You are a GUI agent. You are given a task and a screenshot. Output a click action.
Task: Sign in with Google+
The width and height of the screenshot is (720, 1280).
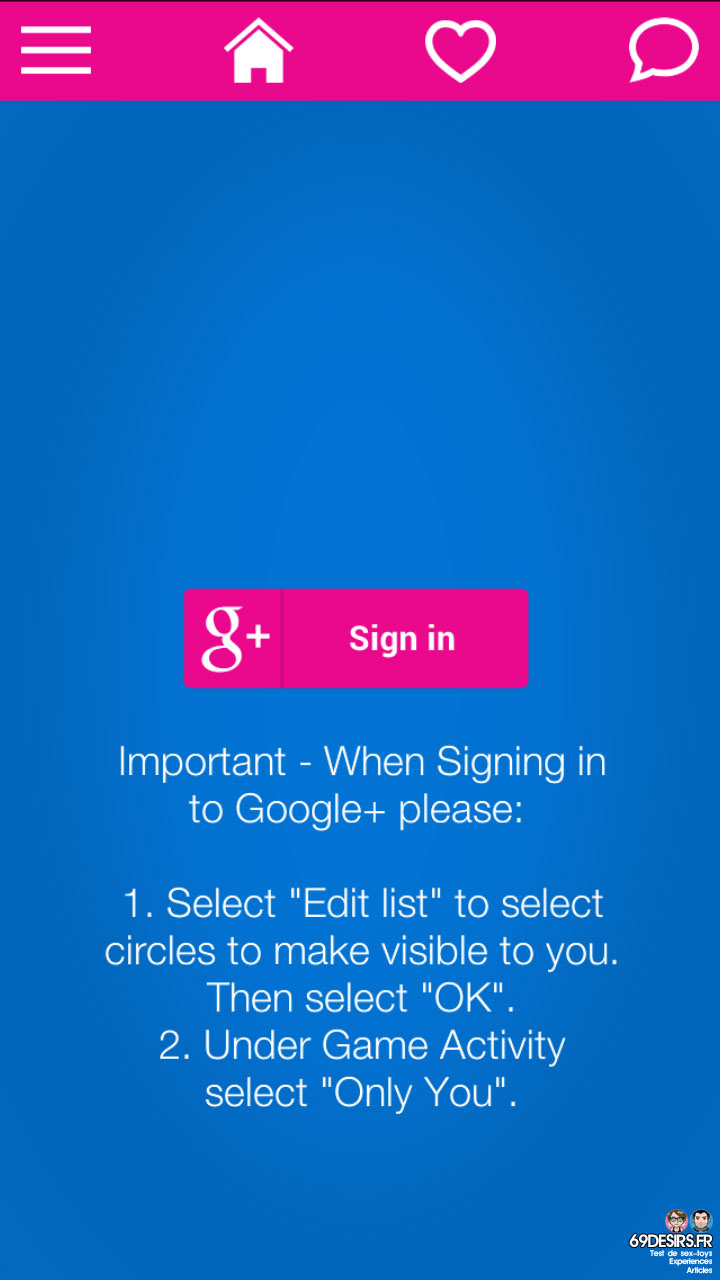[356, 638]
